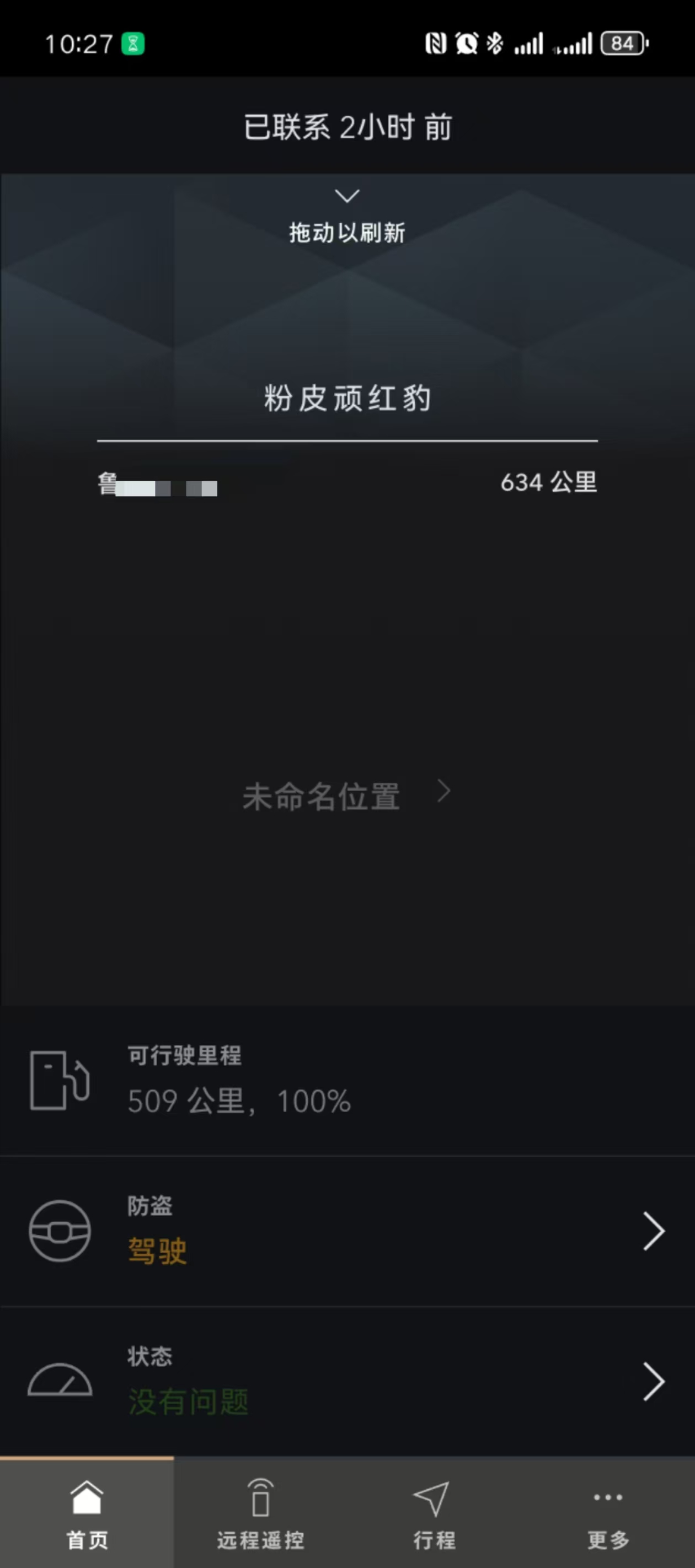Open the 状态 vehicle status row
Screen dimensions: 695x1568
click(x=347, y=1382)
